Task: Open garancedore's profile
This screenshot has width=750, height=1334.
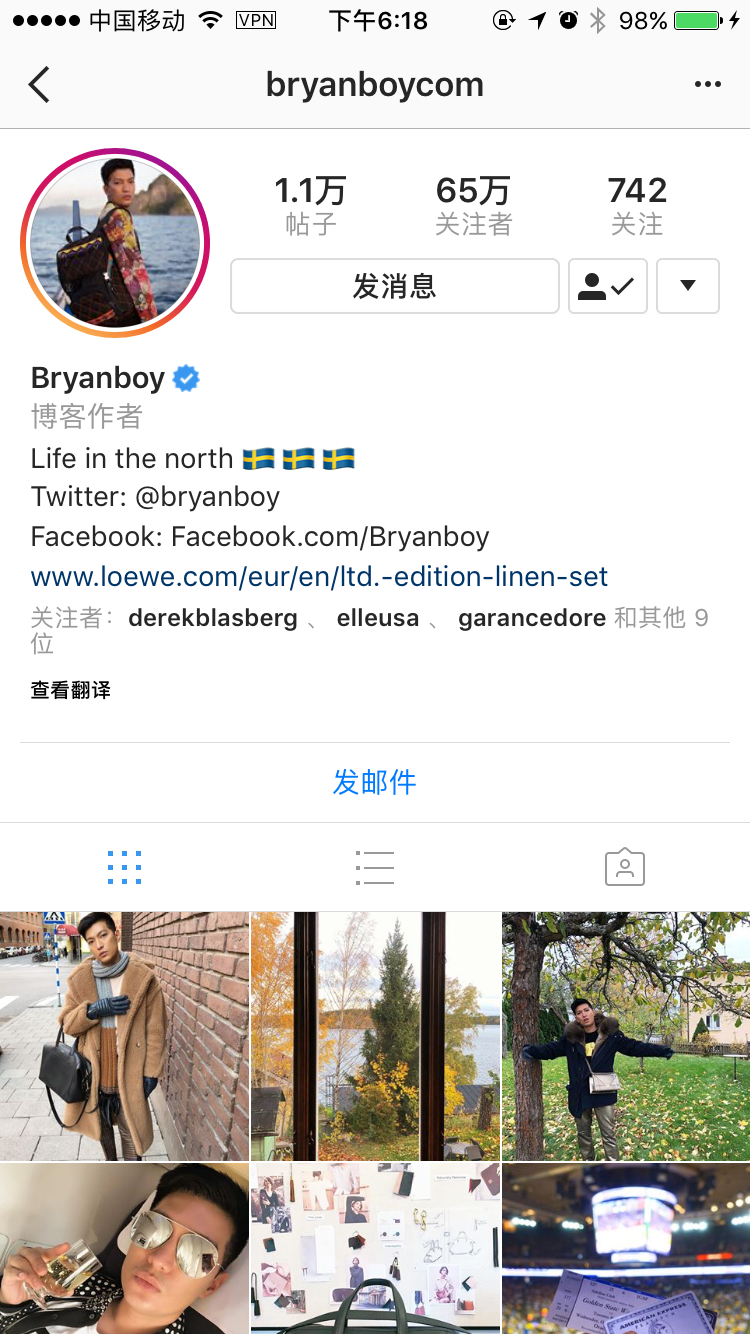Action: pyautogui.click(x=531, y=618)
